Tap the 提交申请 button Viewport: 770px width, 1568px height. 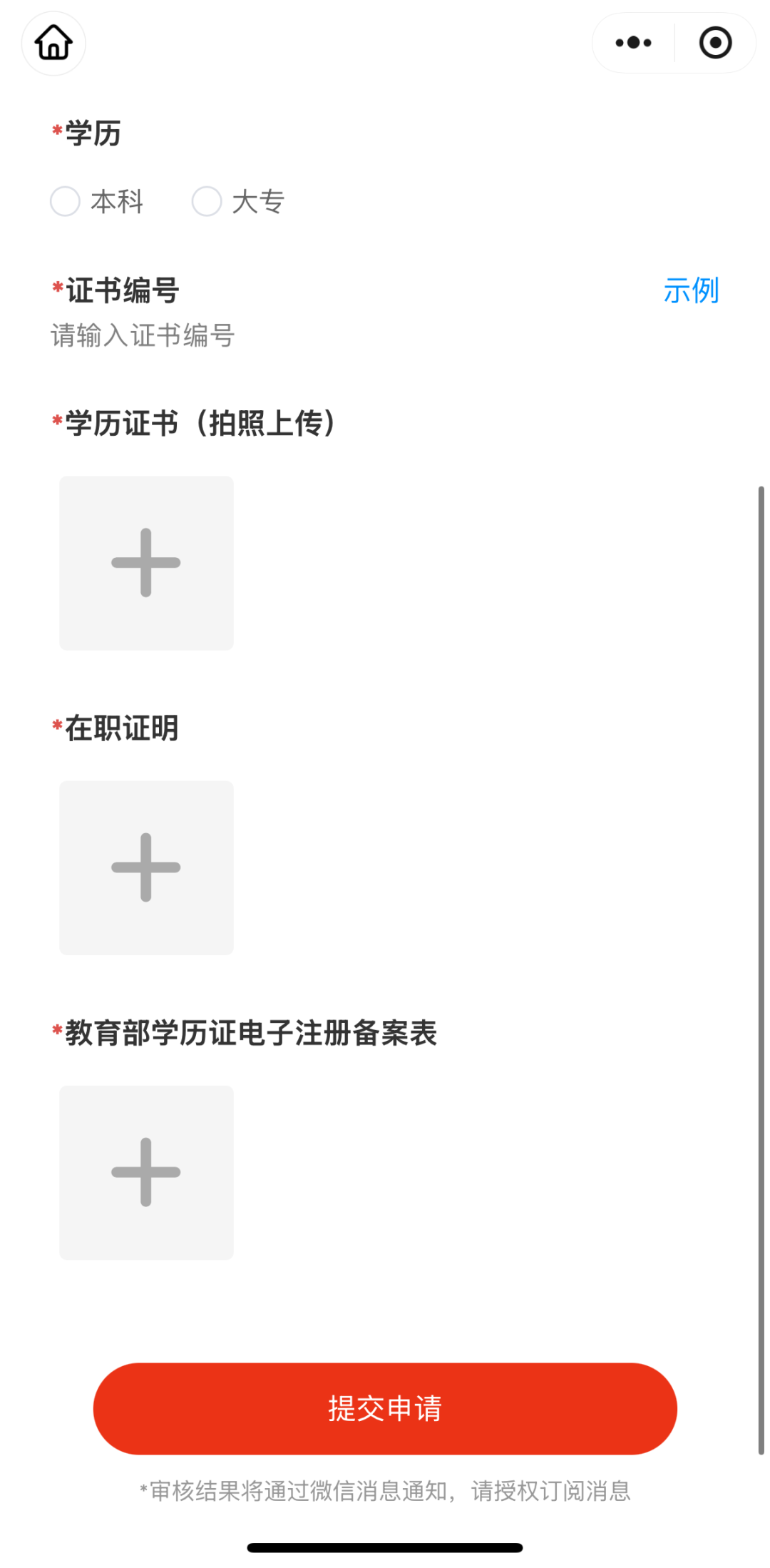click(385, 1408)
